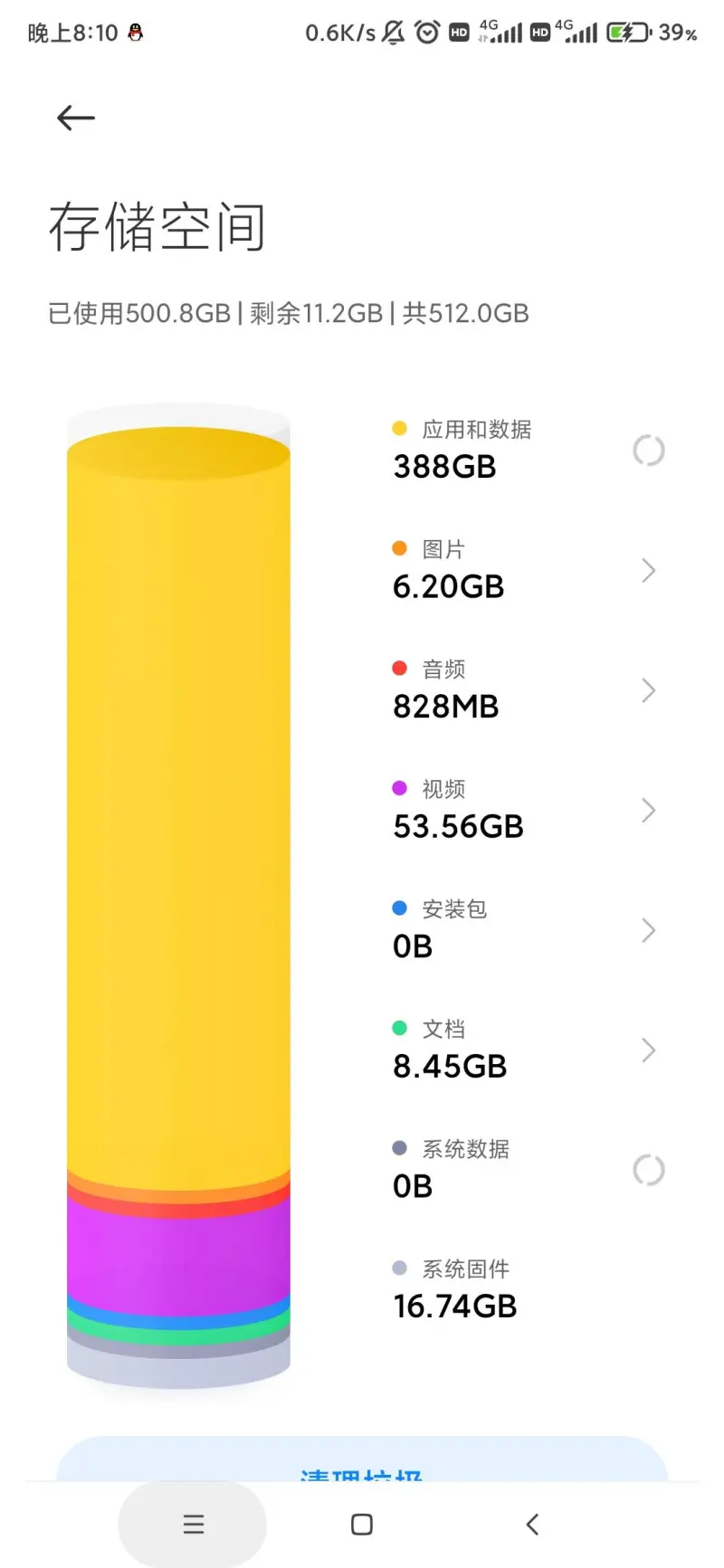
Task: Open the 图片 storage category
Action: [525, 570]
